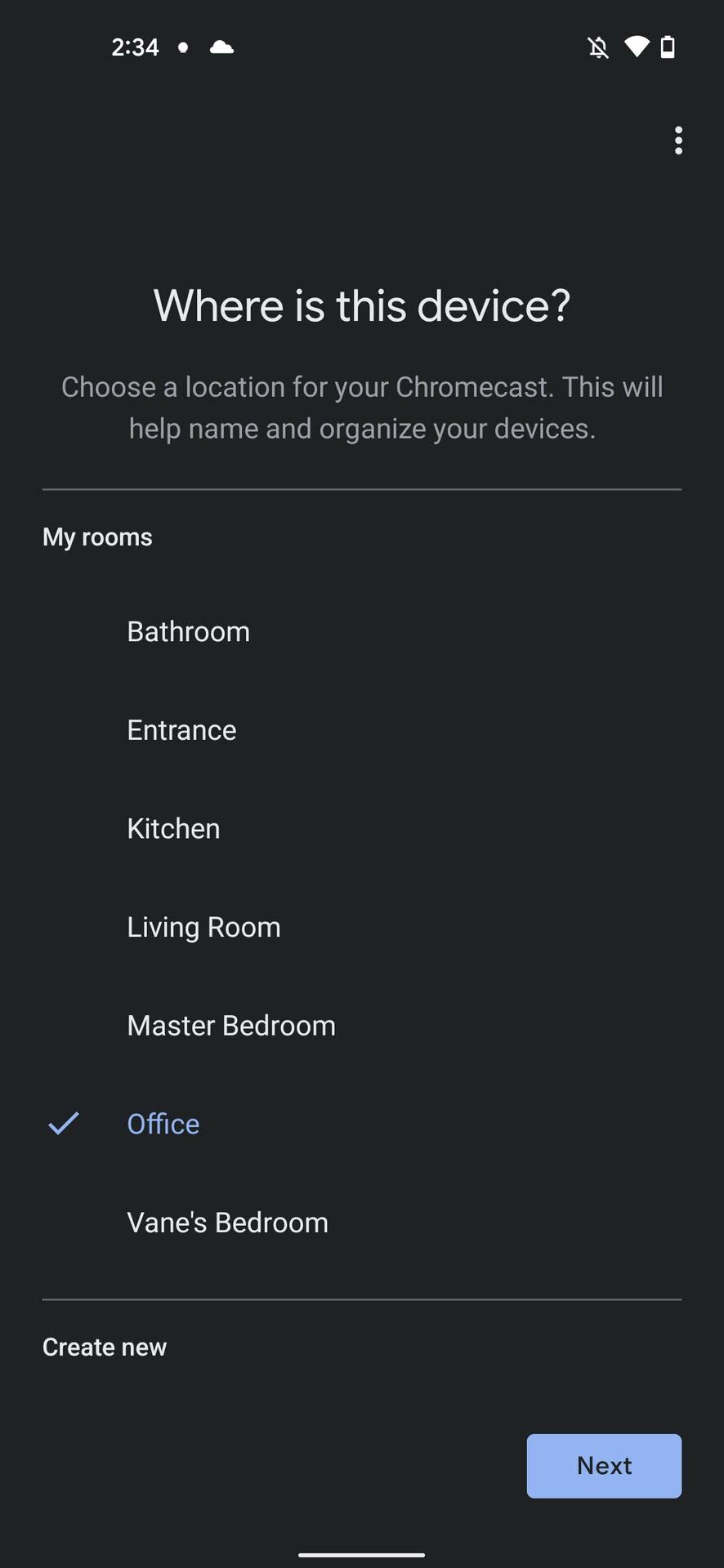Pick Kitchen from My rooms

[x=173, y=829]
